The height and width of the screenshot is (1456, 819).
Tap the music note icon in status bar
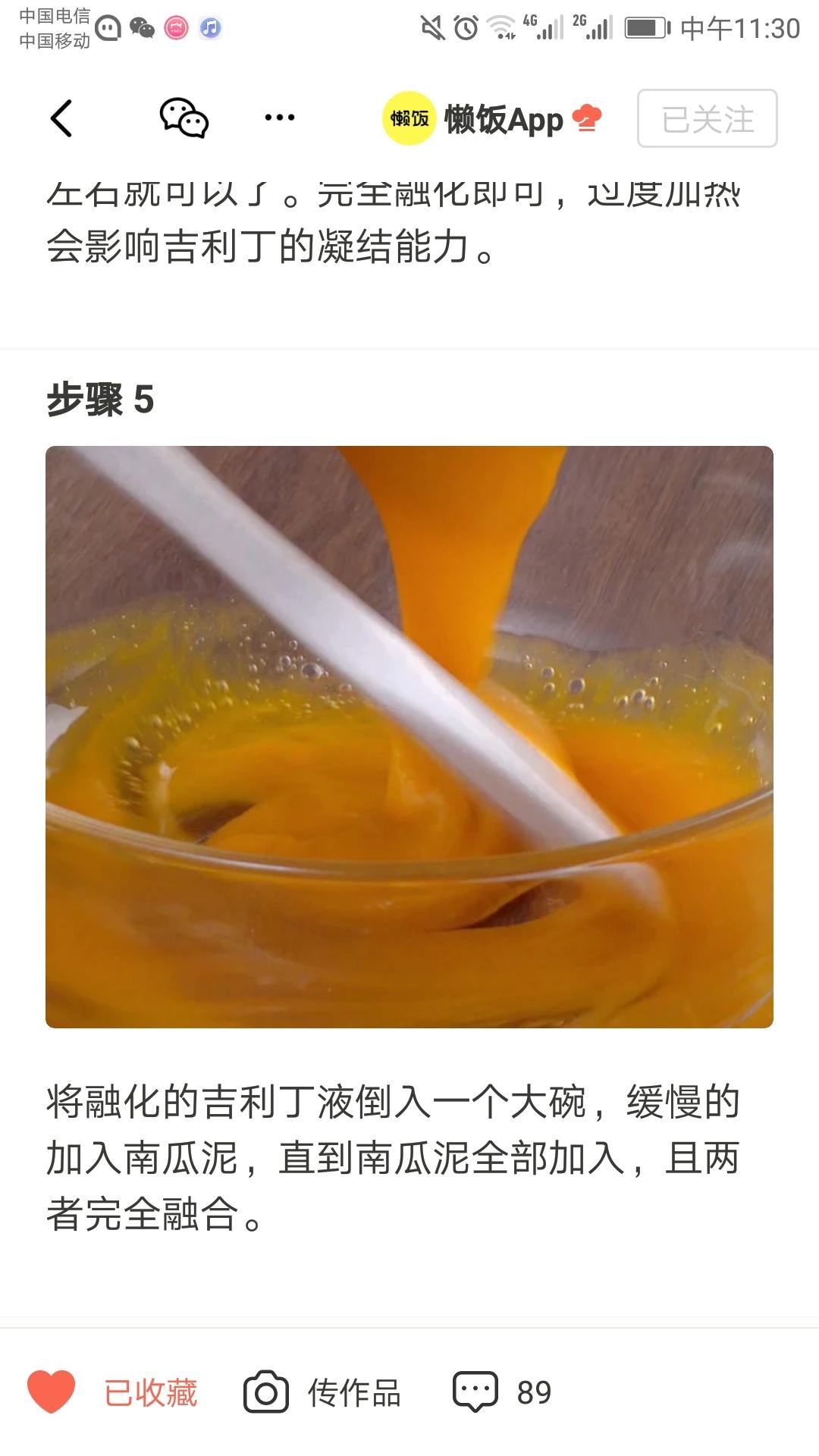[x=212, y=29]
